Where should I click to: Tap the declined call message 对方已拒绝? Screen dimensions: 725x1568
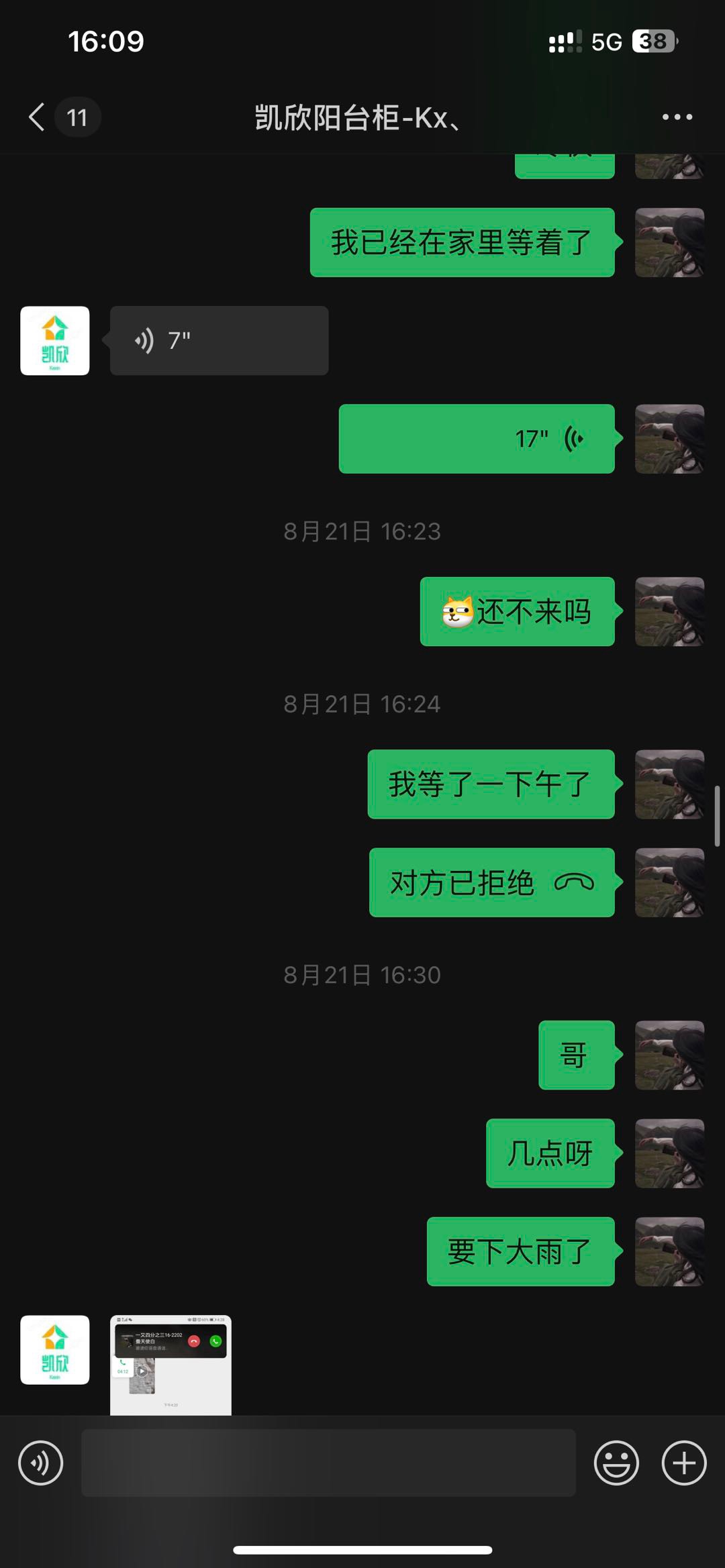coord(491,882)
